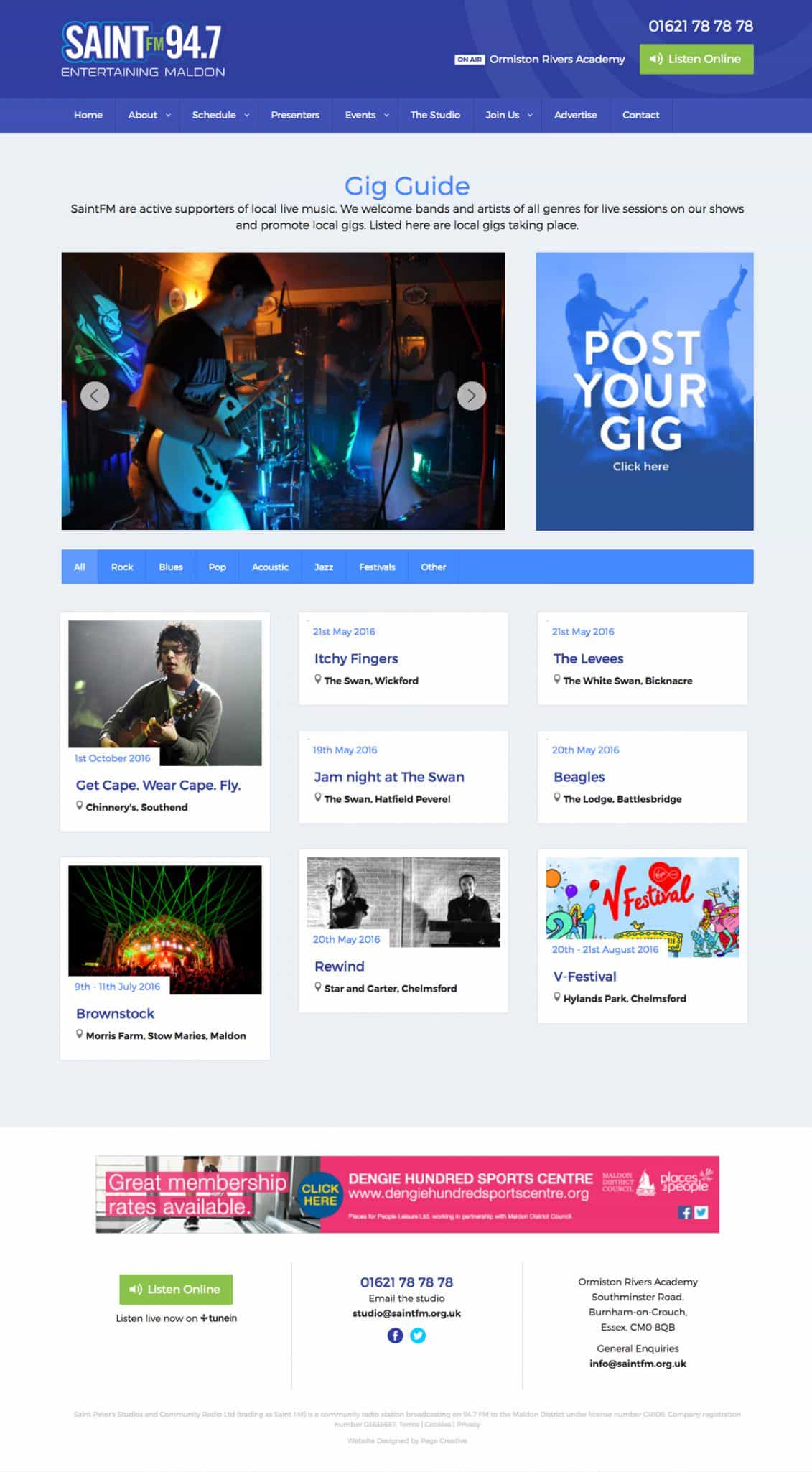The image size is (812, 1472).
Task: Open the Post Your Gig banner
Action: (x=644, y=391)
